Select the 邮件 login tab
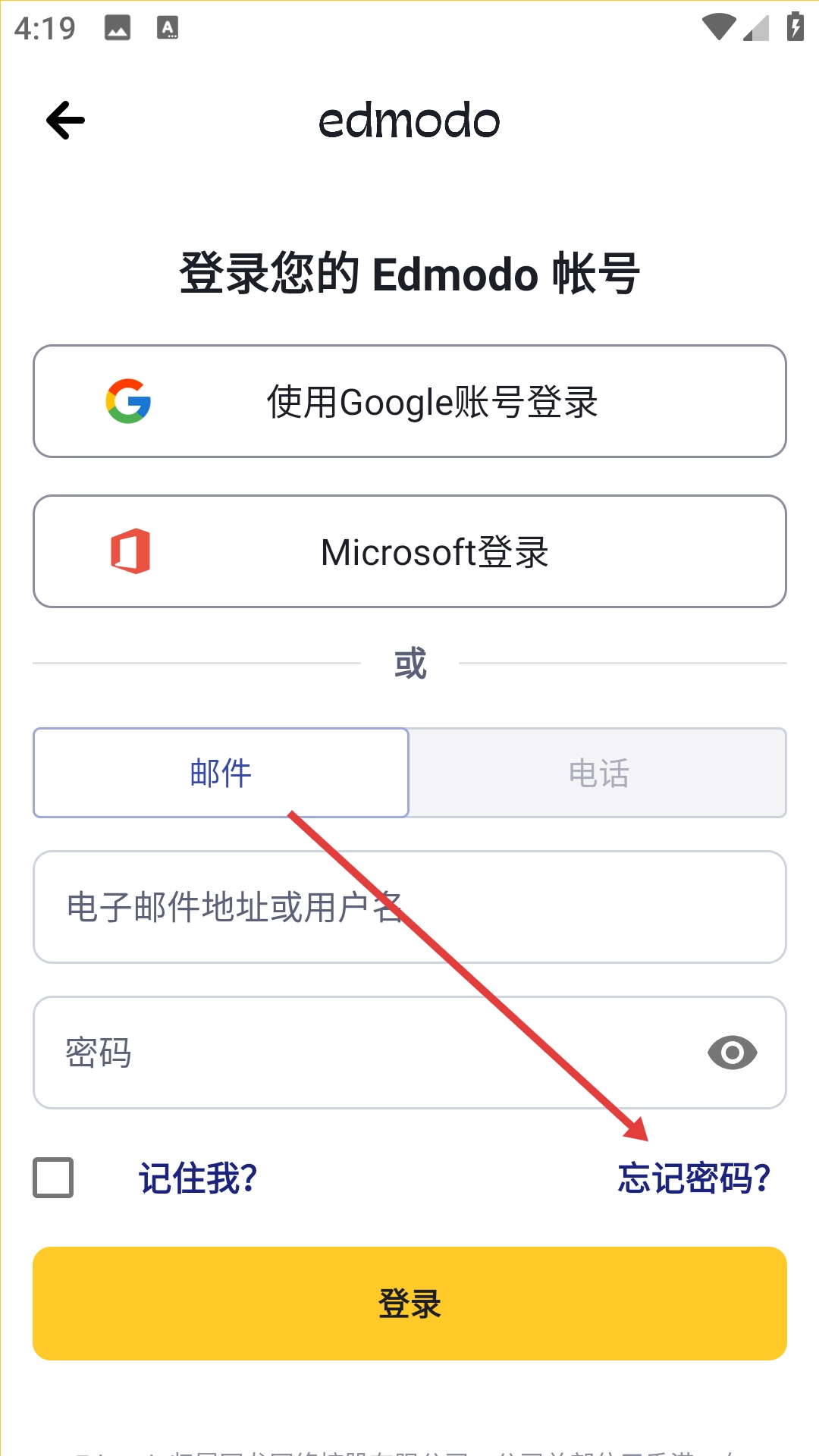The height and width of the screenshot is (1456, 819). tap(221, 773)
